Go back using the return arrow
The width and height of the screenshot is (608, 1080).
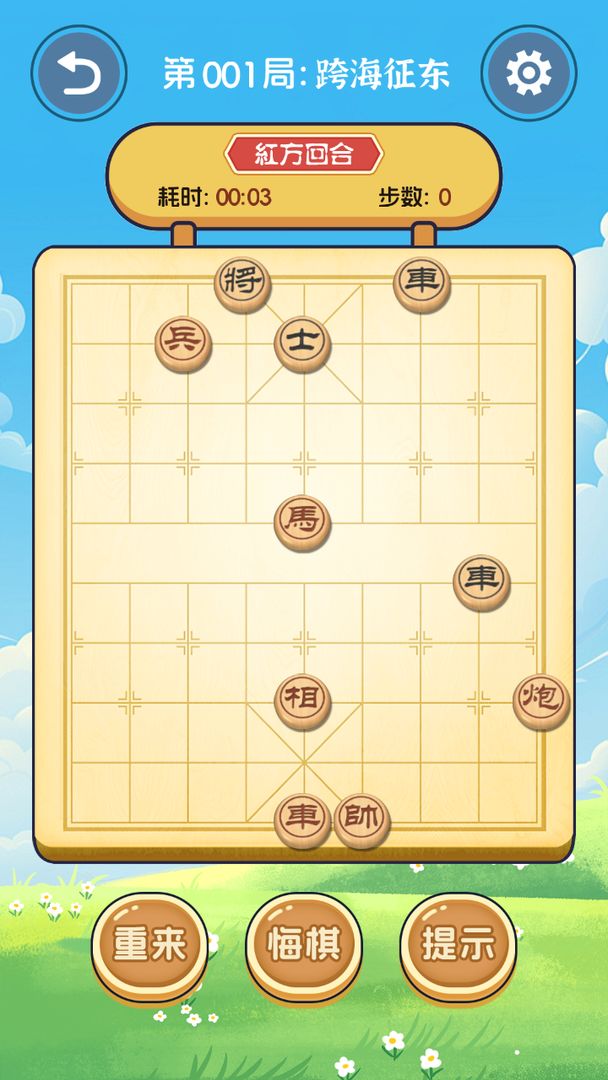click(78, 74)
